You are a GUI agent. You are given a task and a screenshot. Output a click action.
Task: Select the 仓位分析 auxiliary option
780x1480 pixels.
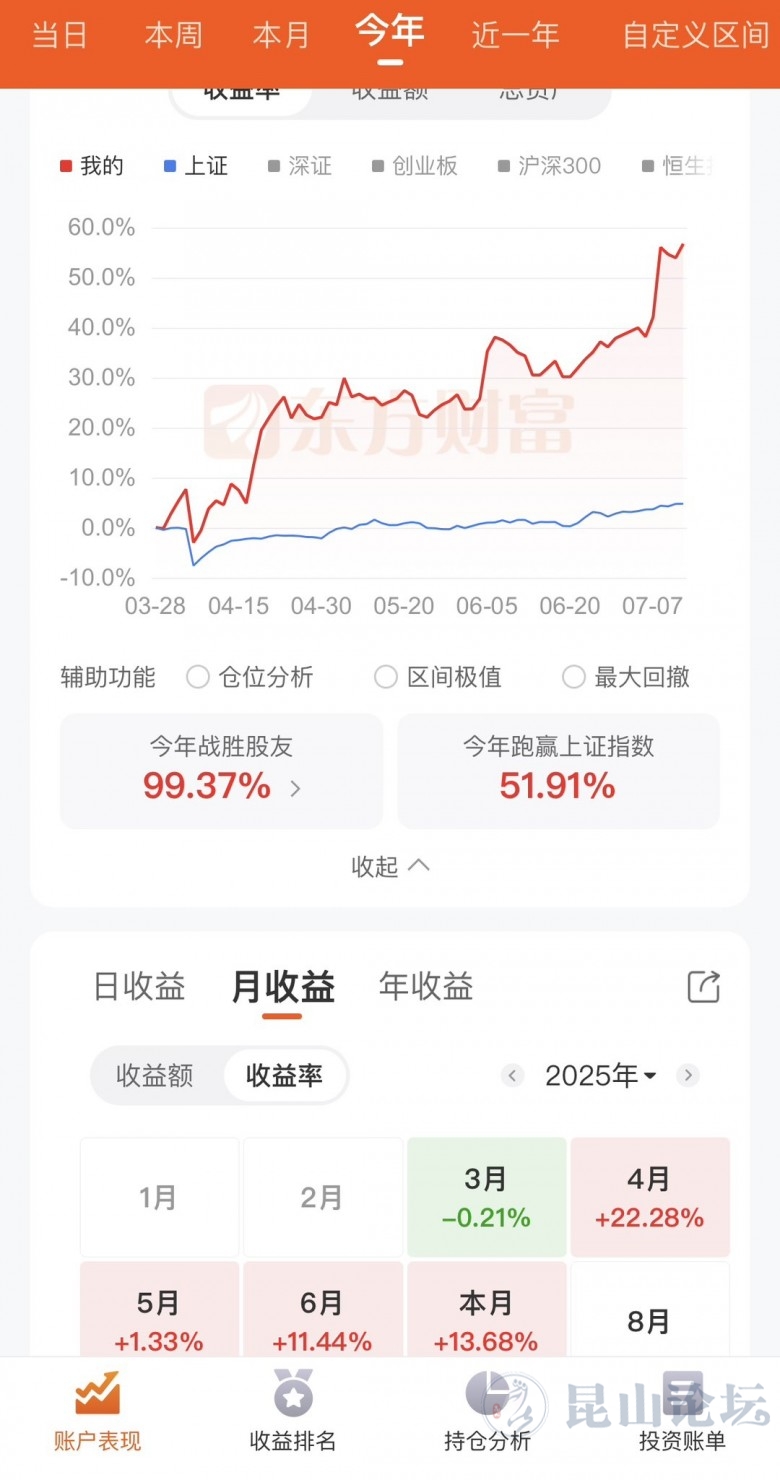(x=250, y=677)
